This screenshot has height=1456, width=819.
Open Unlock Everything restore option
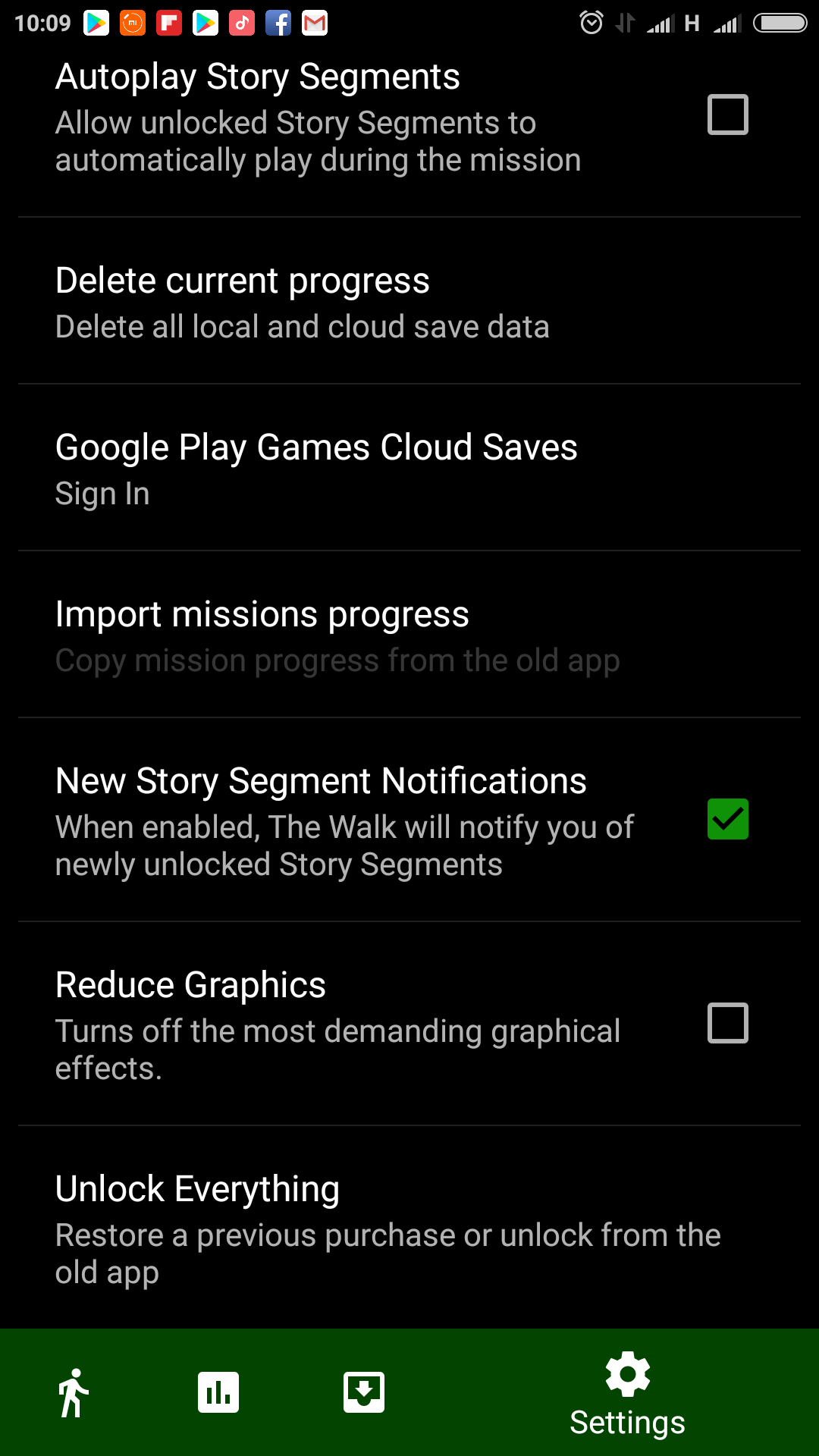pos(409,1228)
